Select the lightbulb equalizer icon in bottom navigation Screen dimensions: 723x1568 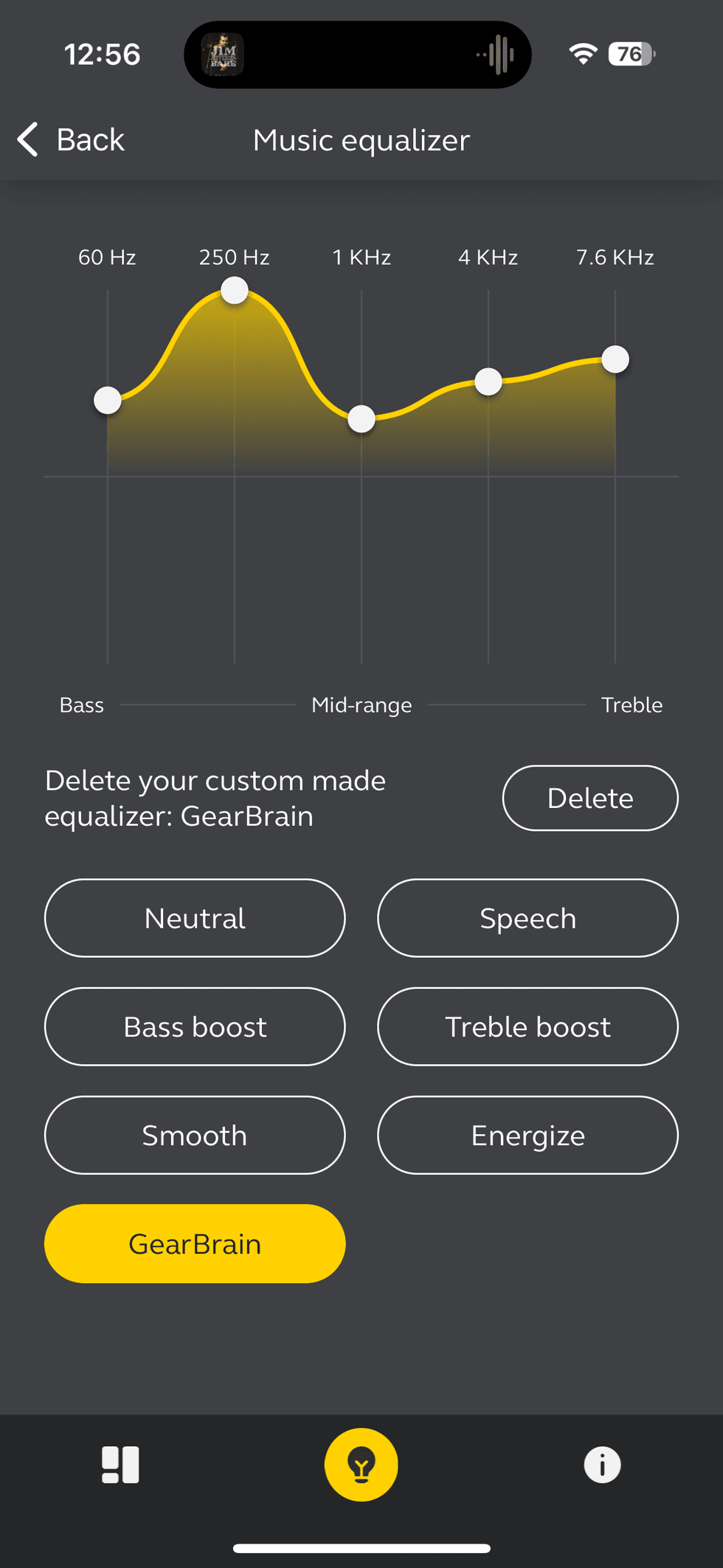[x=361, y=1464]
